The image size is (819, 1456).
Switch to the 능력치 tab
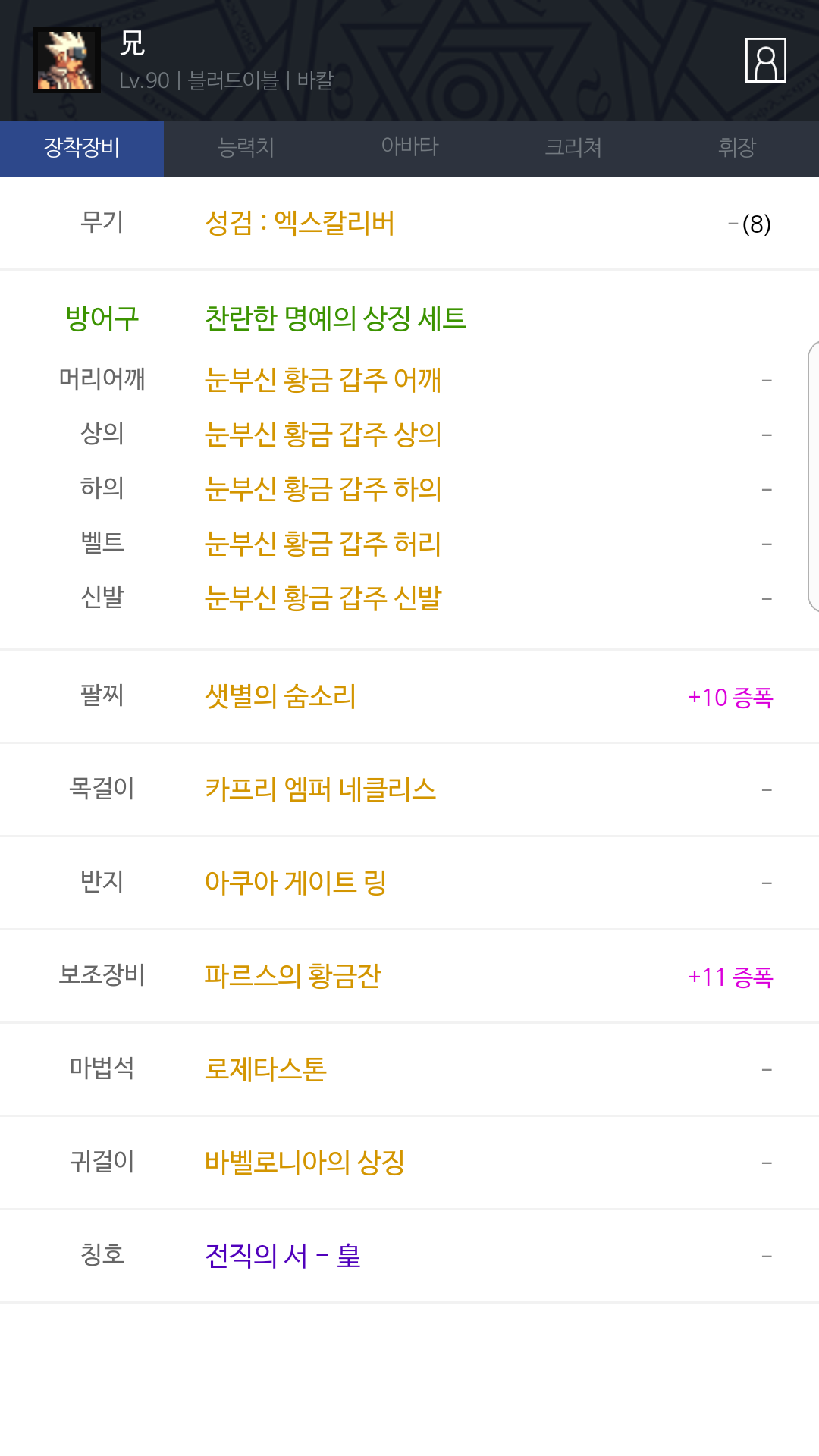point(246,149)
